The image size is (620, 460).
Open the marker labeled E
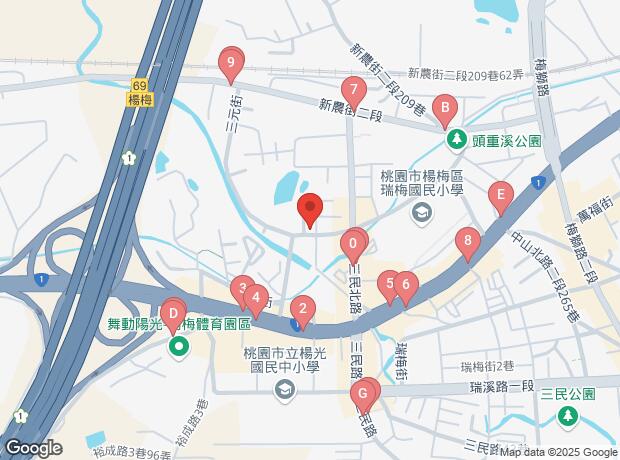tap(500, 196)
